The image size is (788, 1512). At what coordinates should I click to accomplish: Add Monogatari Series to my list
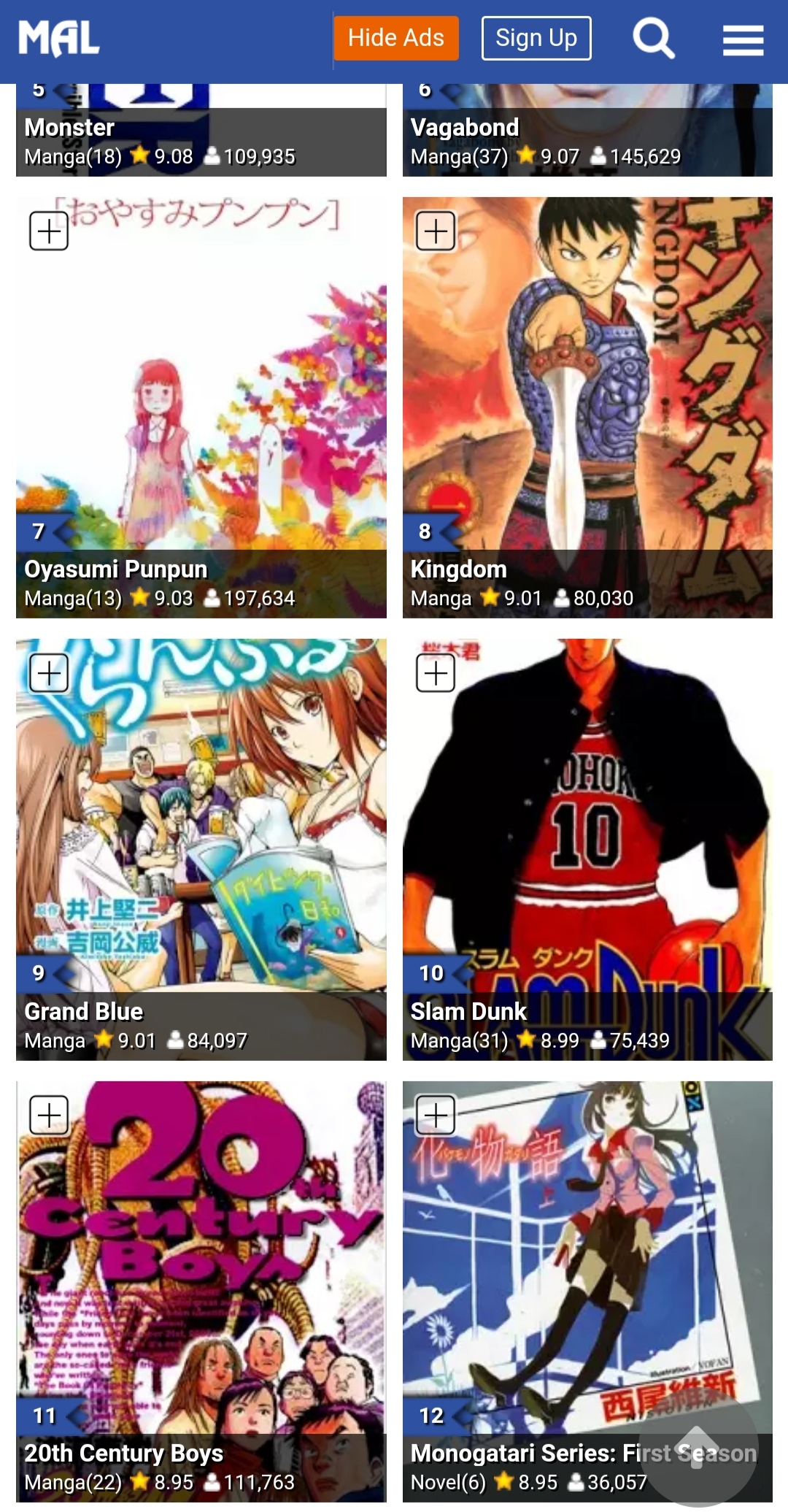(436, 1115)
